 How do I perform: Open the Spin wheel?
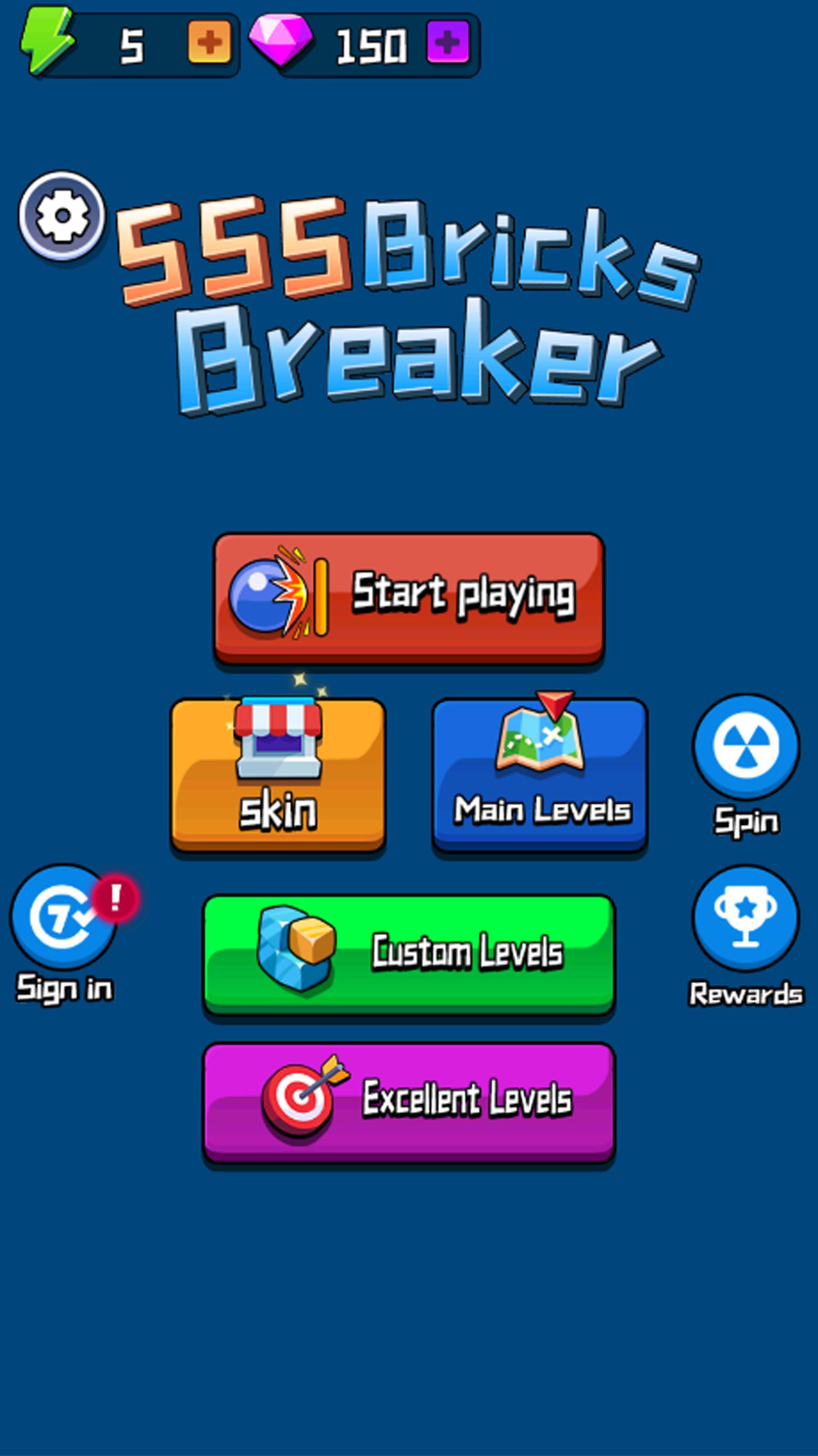click(746, 746)
